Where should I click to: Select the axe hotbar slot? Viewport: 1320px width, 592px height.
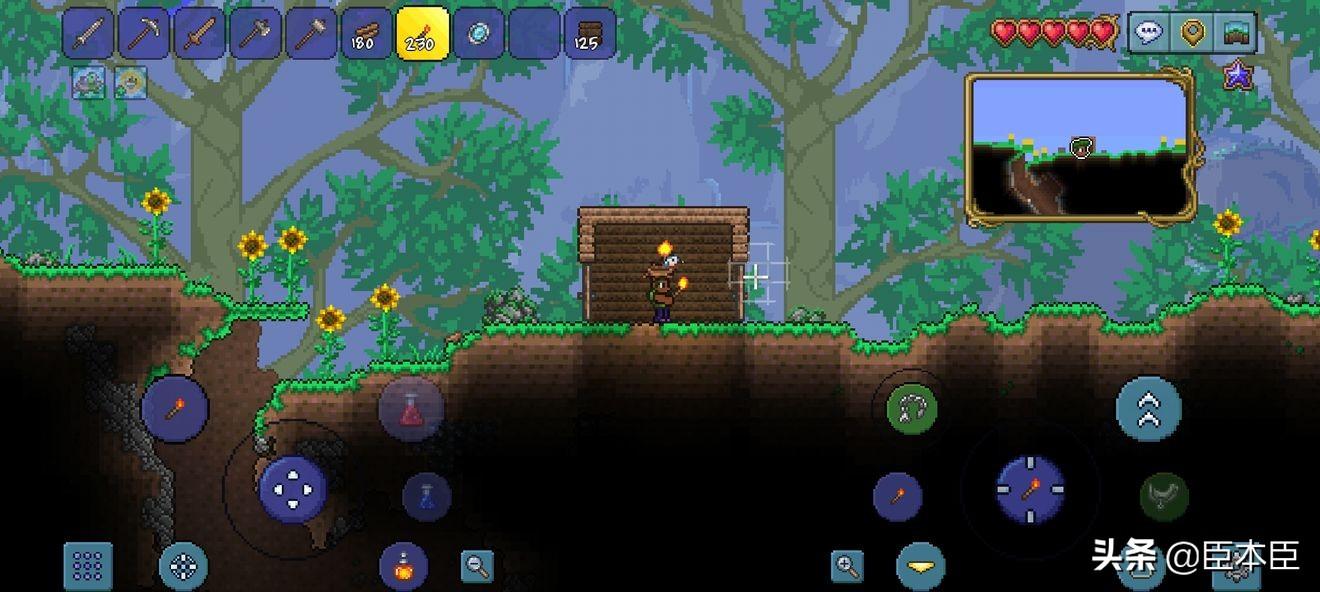click(255, 34)
